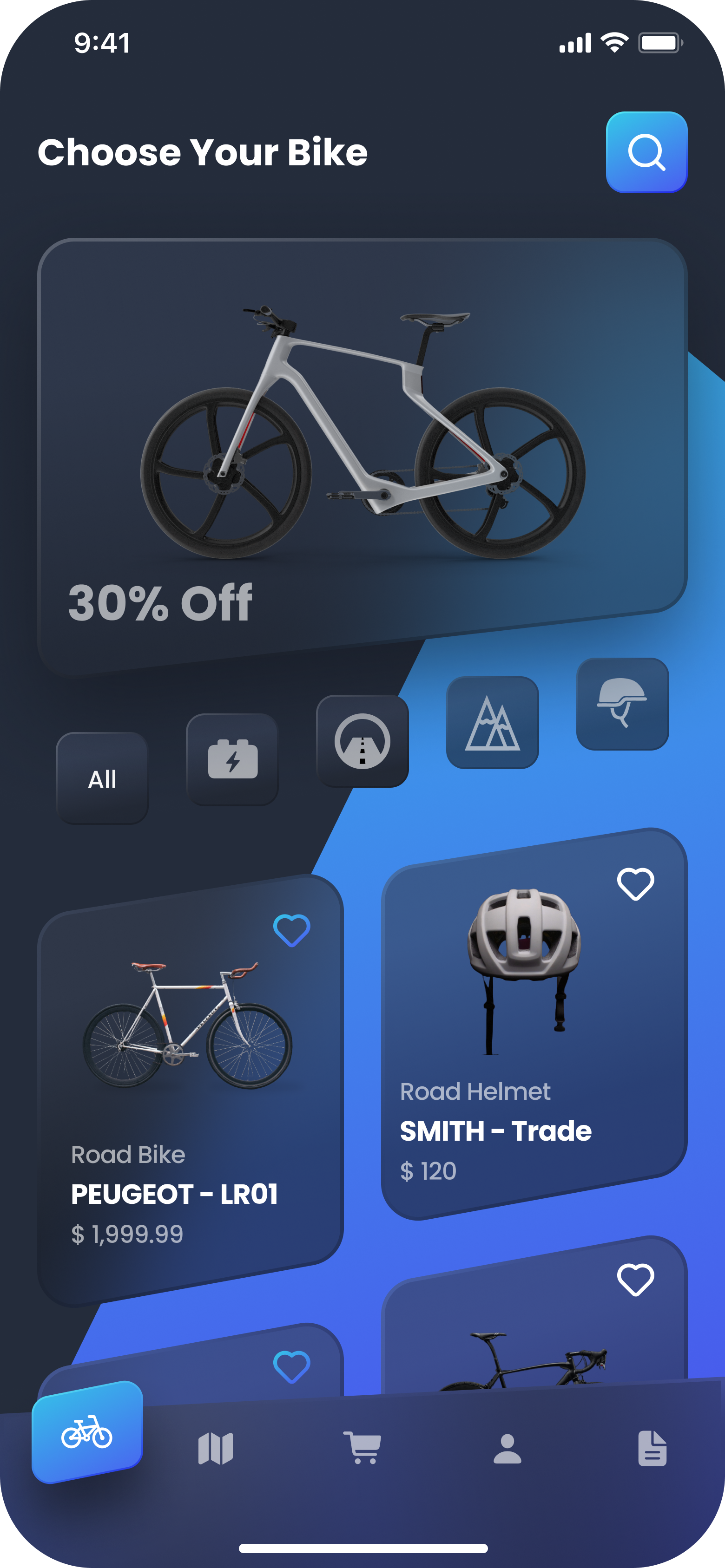Viewport: 725px width, 1568px height.
Task: Filter by electric battery category
Action: [x=232, y=760]
